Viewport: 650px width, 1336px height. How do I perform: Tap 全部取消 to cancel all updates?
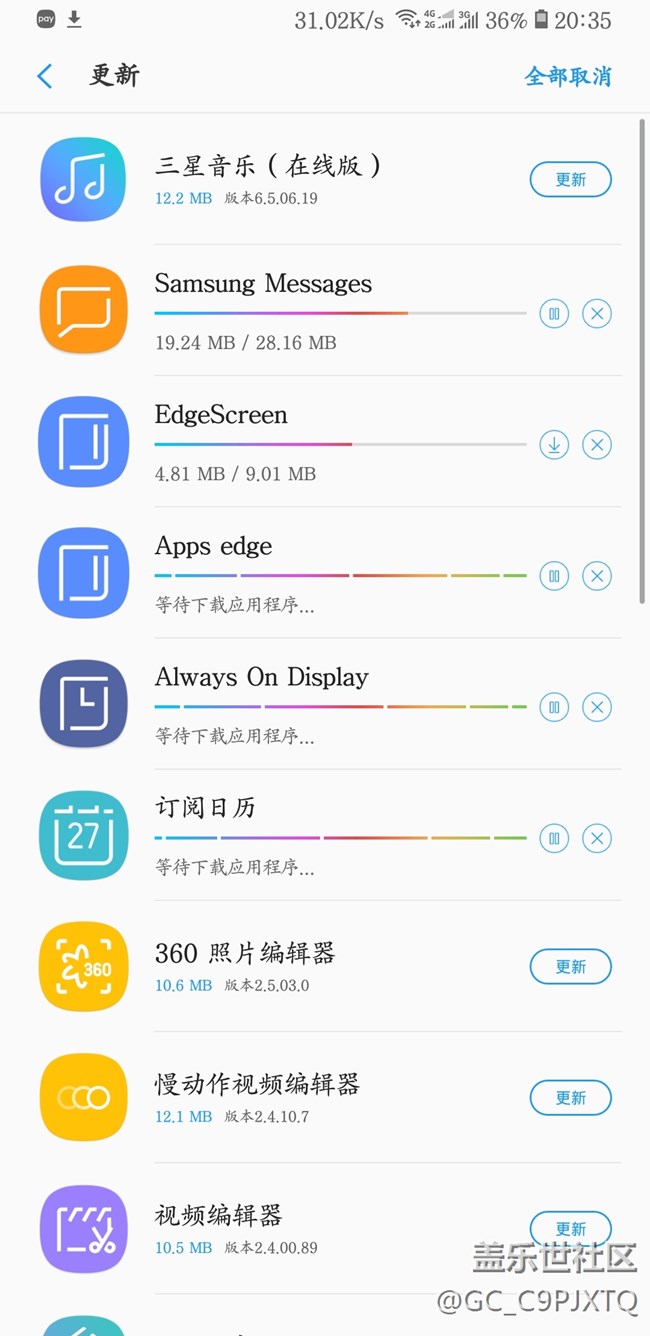(568, 76)
